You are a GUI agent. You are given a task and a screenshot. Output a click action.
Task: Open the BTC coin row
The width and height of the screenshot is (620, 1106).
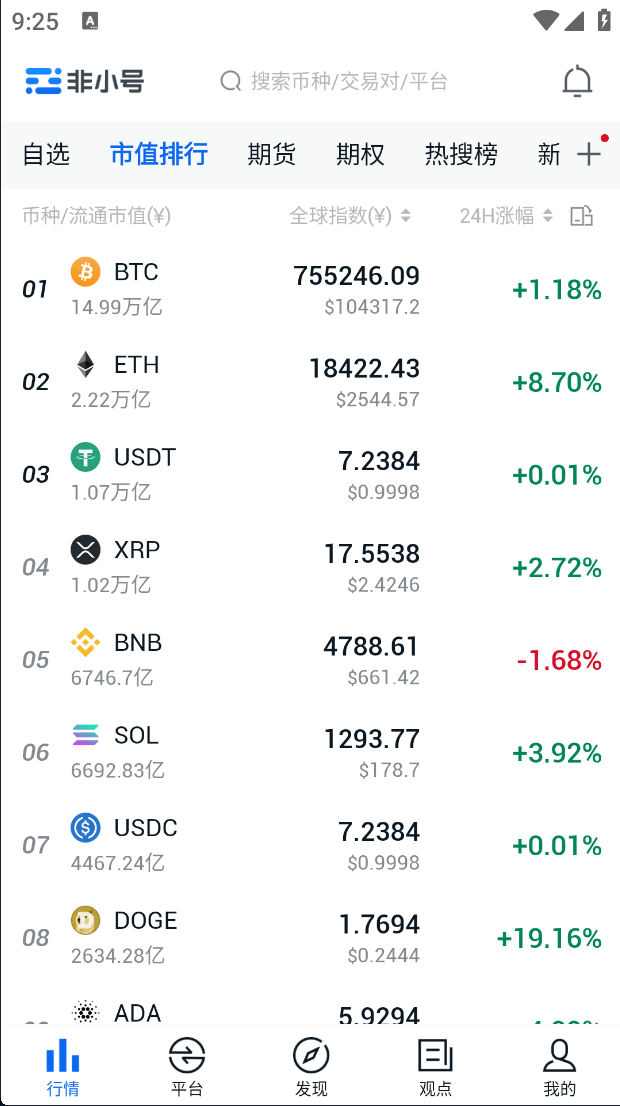(310, 288)
